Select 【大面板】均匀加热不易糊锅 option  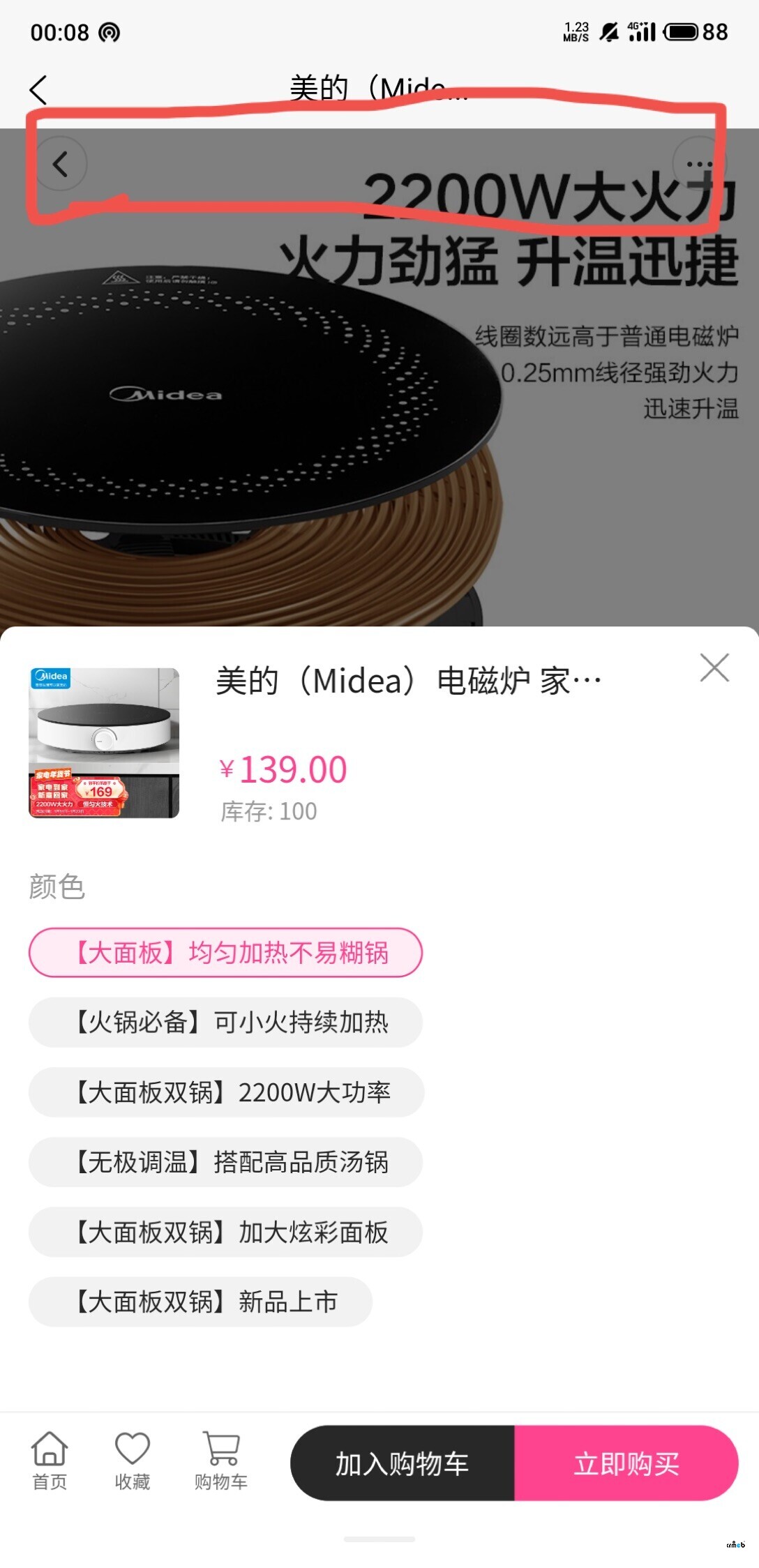click(225, 953)
